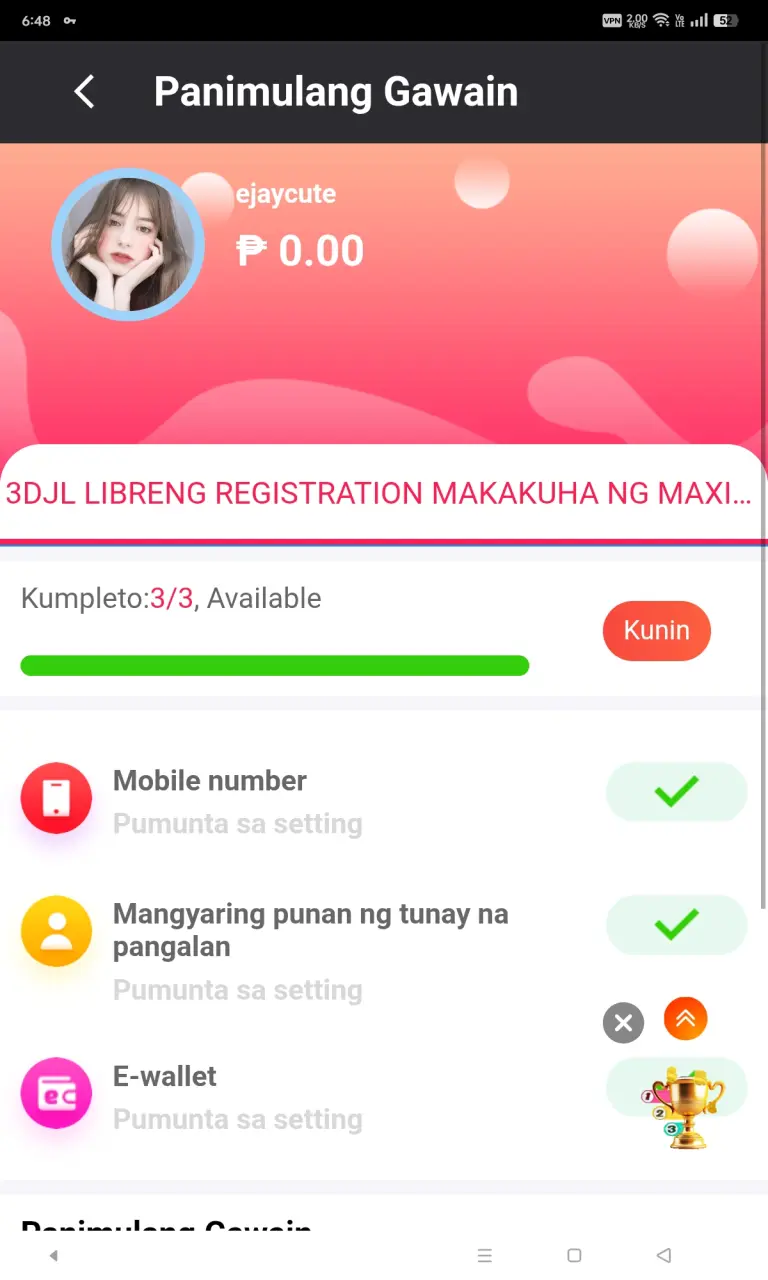Open the ejaycute profile picture
Image resolution: width=768 pixels, height=1280 pixels.
(x=128, y=244)
